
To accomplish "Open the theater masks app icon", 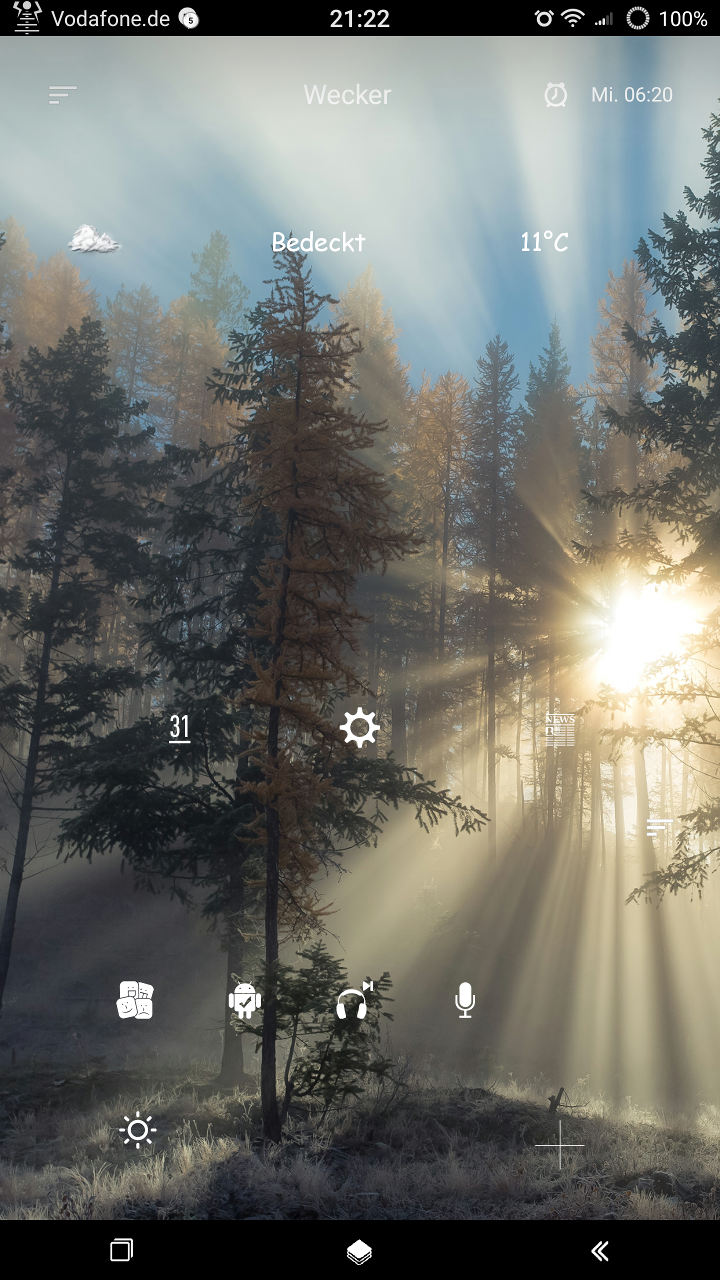I will (136, 1000).
